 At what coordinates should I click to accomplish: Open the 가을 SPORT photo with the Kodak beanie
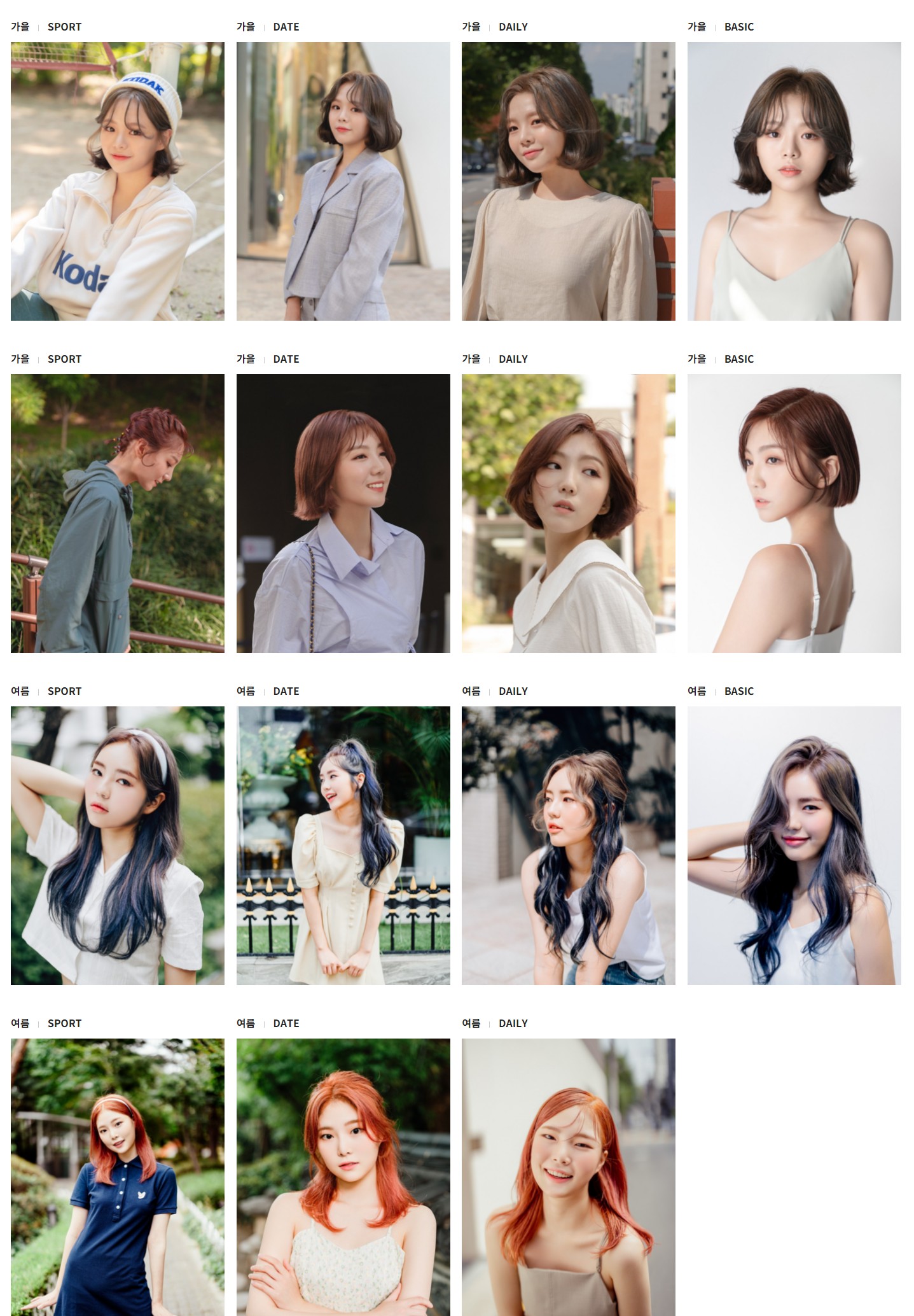[x=117, y=181]
